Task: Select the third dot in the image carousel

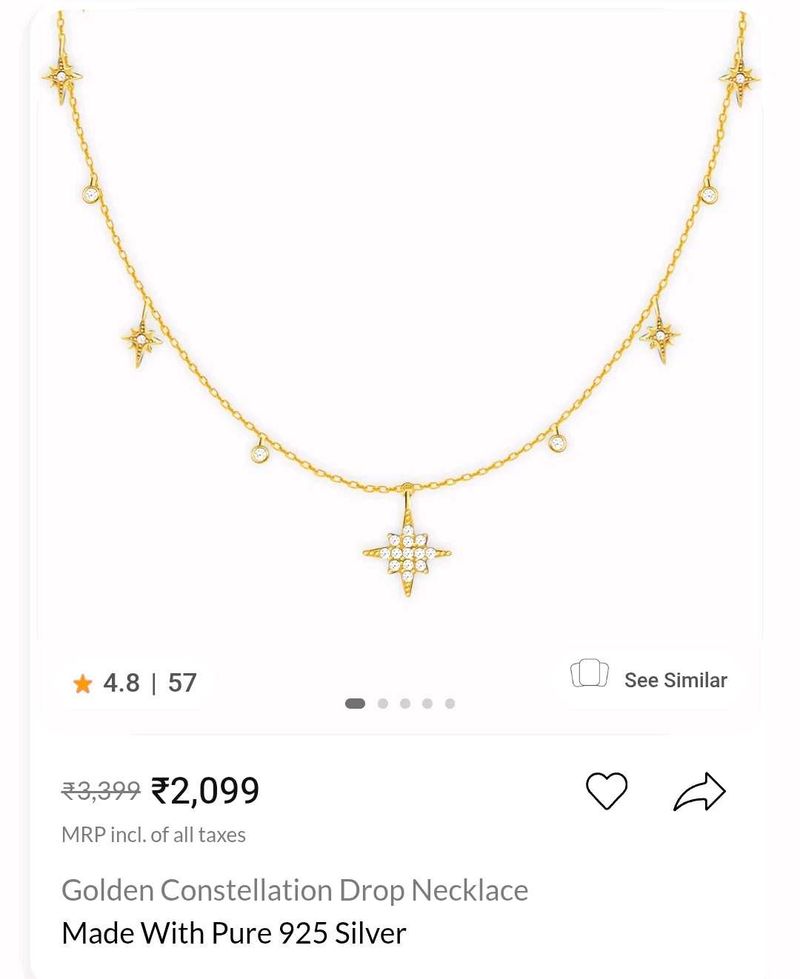Action: point(406,703)
